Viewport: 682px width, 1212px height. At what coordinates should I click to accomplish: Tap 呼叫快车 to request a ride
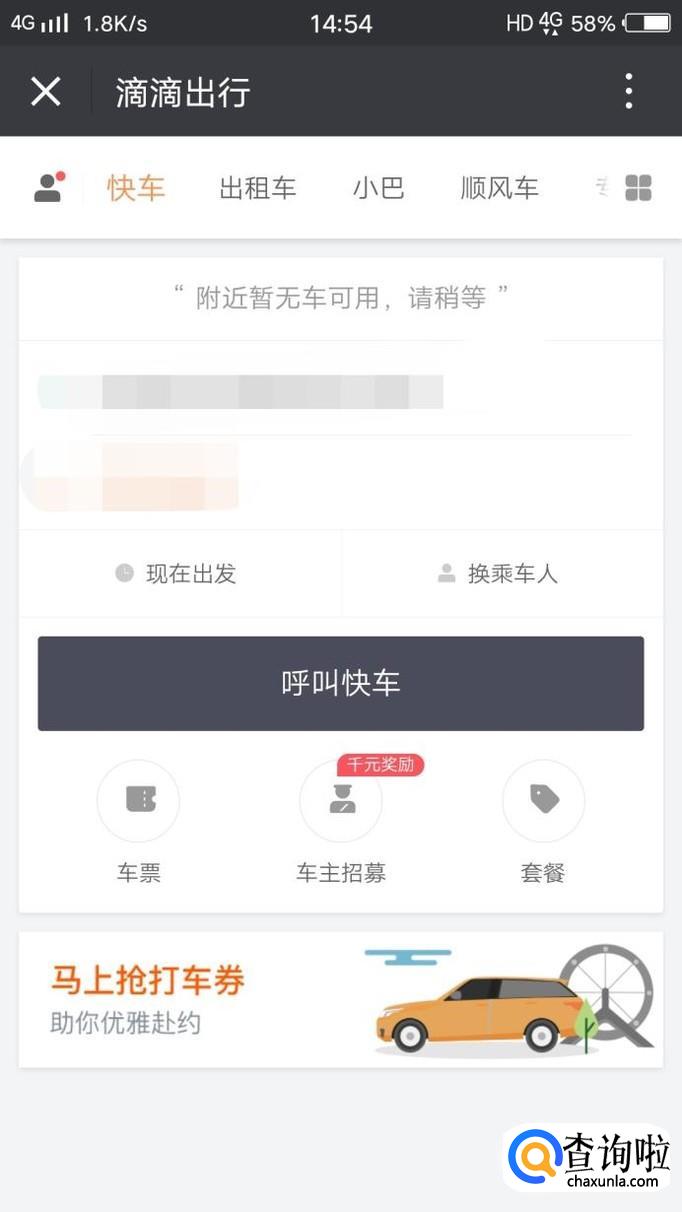pyautogui.click(x=341, y=684)
